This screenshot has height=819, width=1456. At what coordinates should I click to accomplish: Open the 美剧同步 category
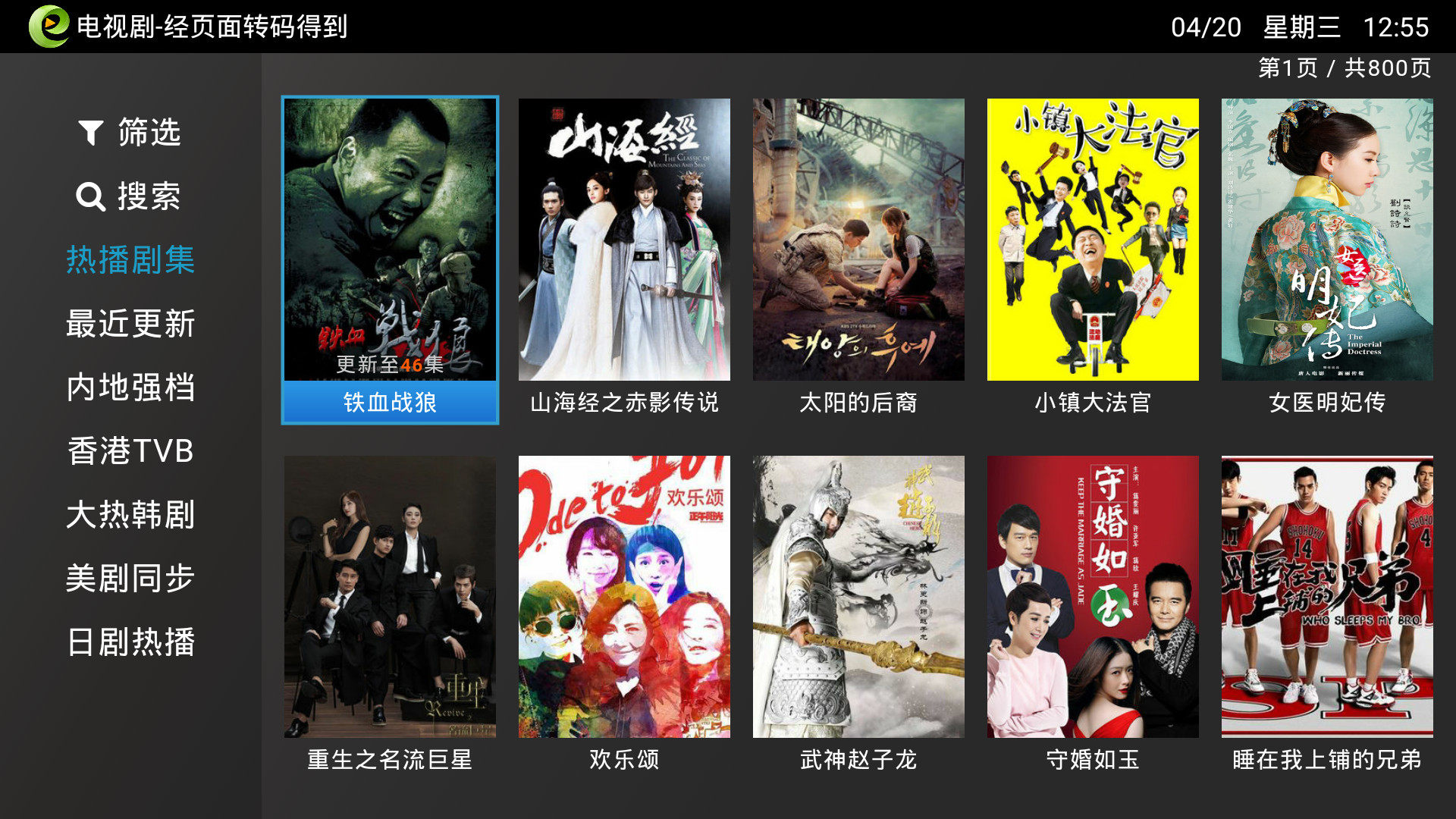coord(130,579)
